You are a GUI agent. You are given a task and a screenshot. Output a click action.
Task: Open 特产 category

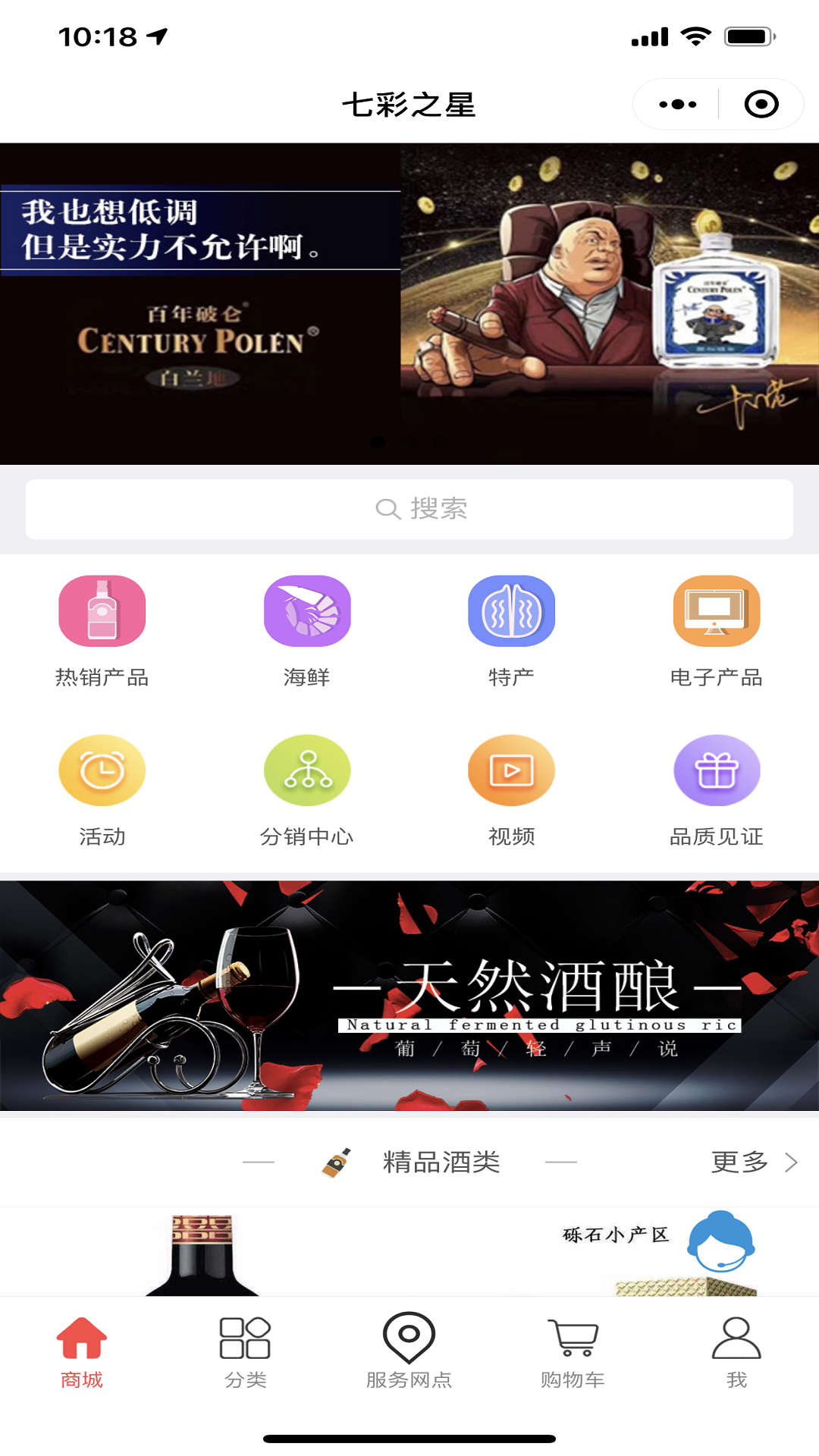coord(512,629)
